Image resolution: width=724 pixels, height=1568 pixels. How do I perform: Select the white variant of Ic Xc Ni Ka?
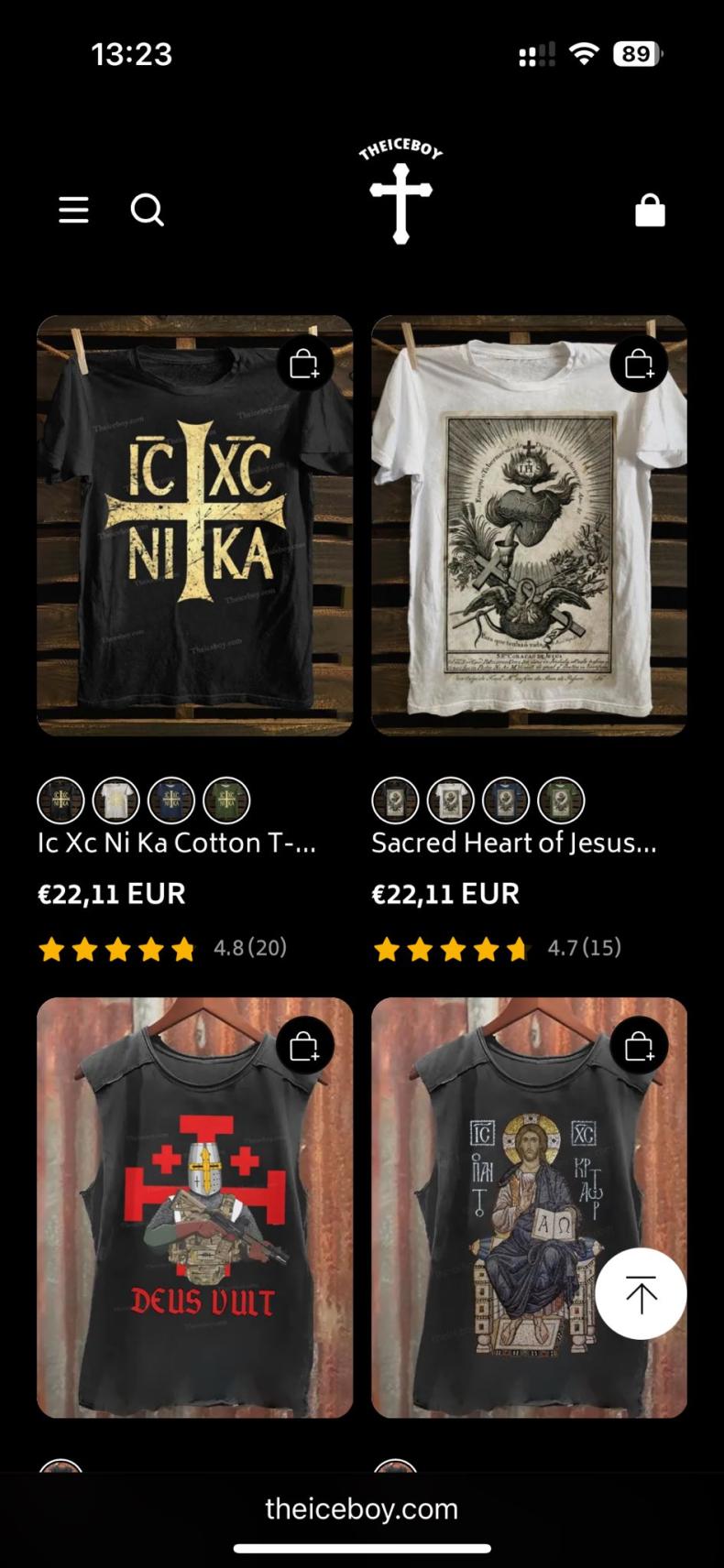click(115, 800)
